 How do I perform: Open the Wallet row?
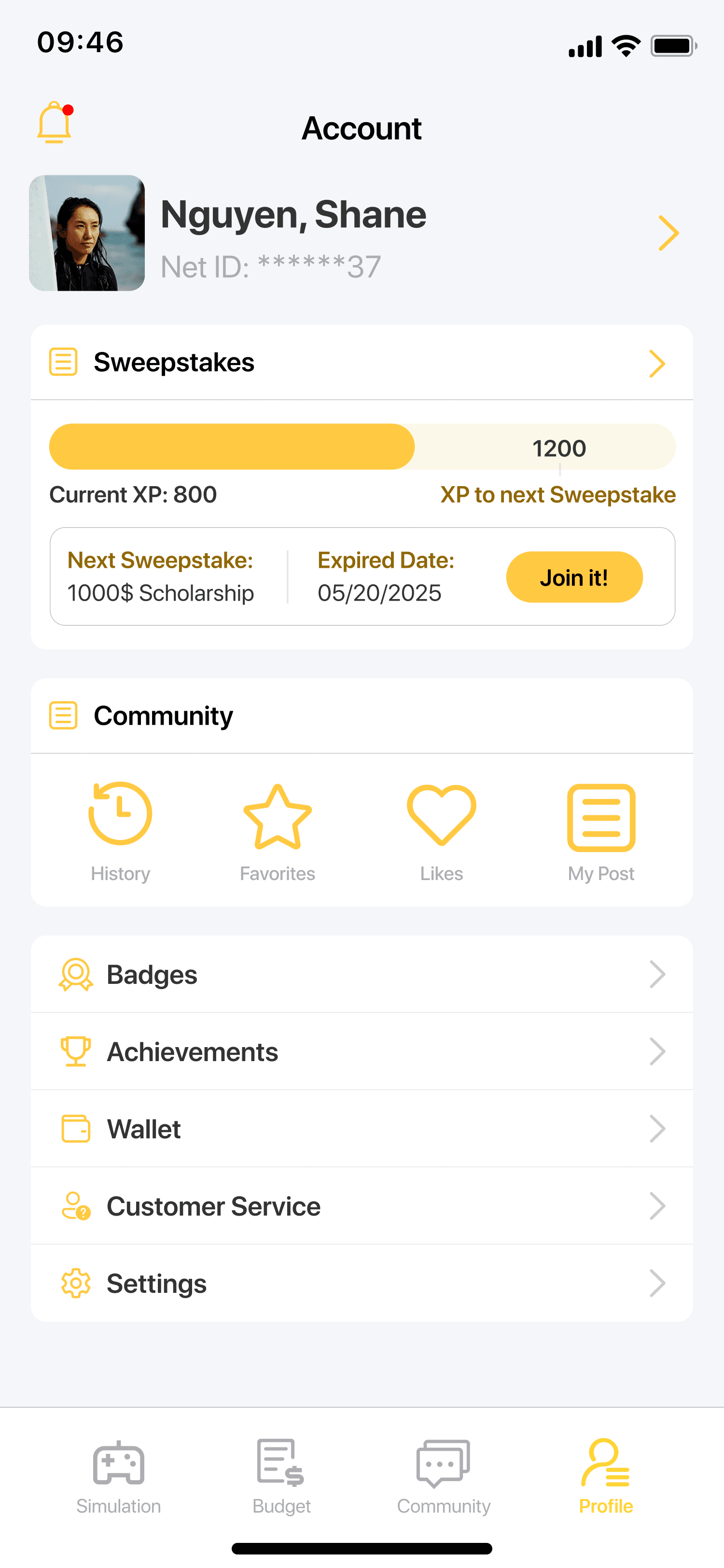tap(362, 1129)
